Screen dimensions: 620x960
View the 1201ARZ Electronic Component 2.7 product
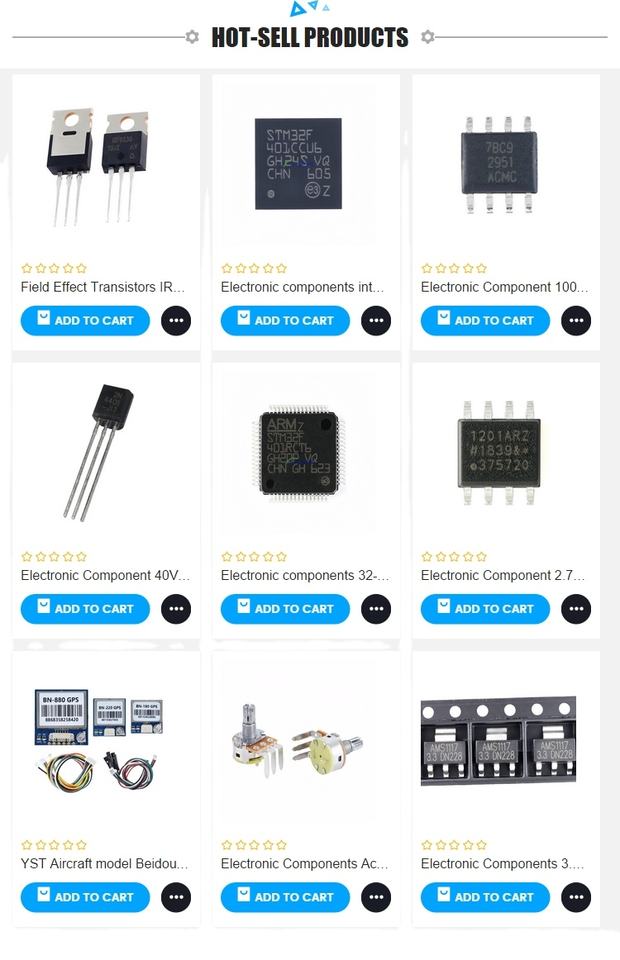tap(499, 452)
